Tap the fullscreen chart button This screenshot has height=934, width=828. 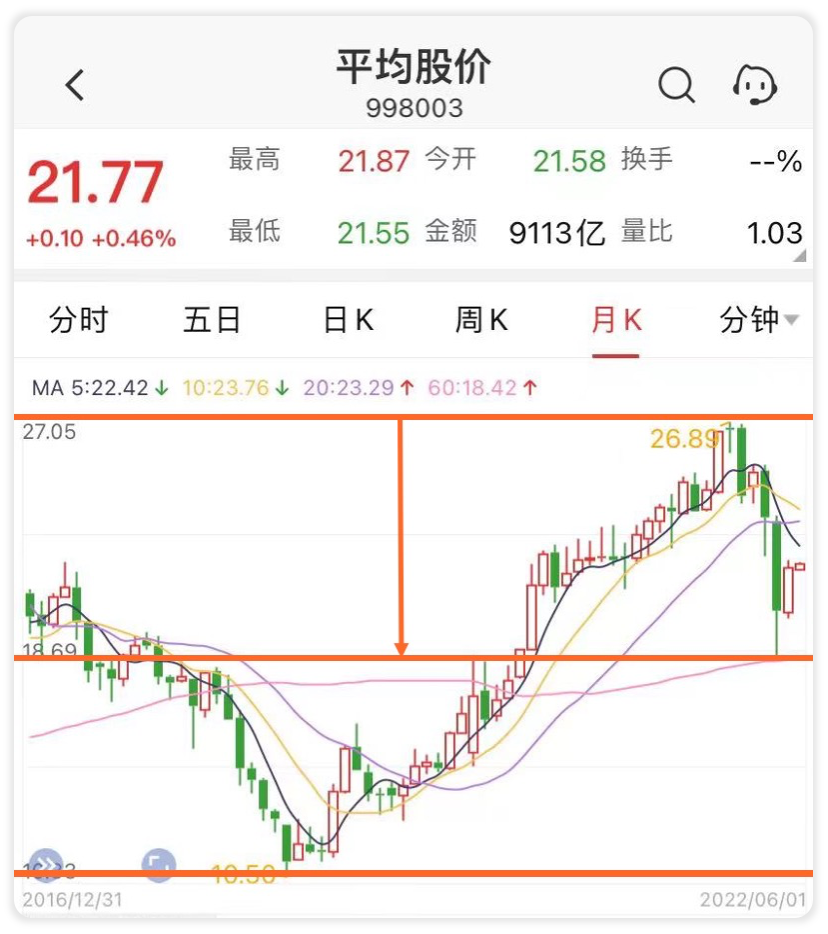tap(158, 864)
